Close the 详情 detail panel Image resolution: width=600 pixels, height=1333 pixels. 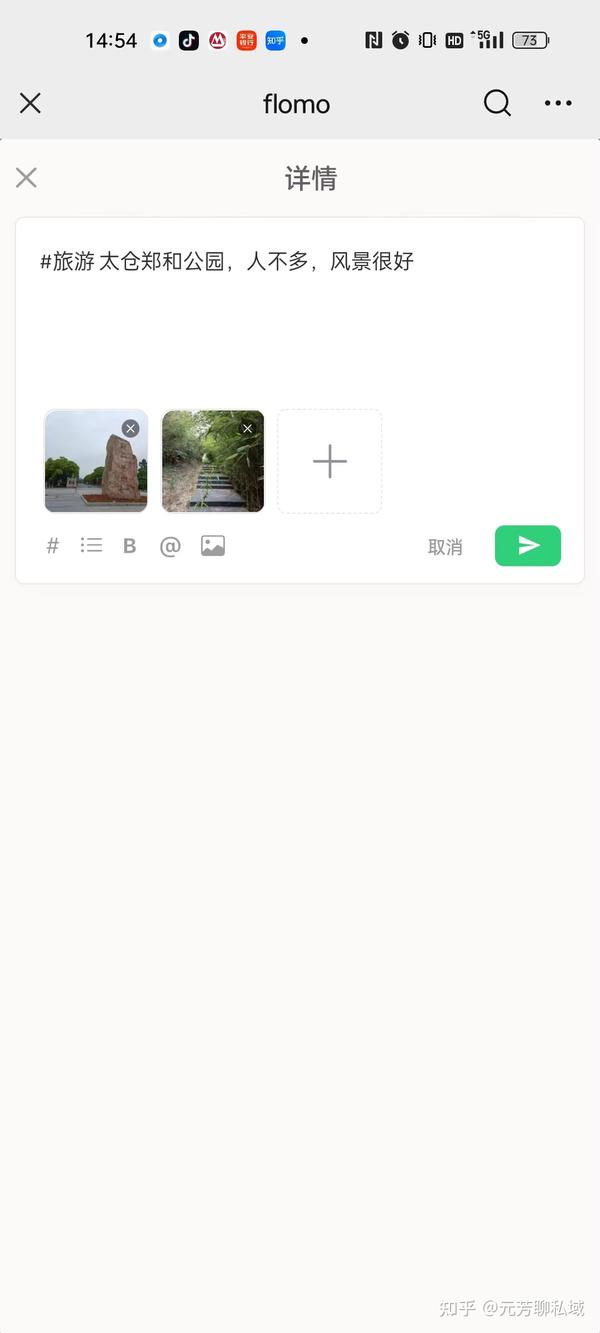pyautogui.click(x=26, y=178)
